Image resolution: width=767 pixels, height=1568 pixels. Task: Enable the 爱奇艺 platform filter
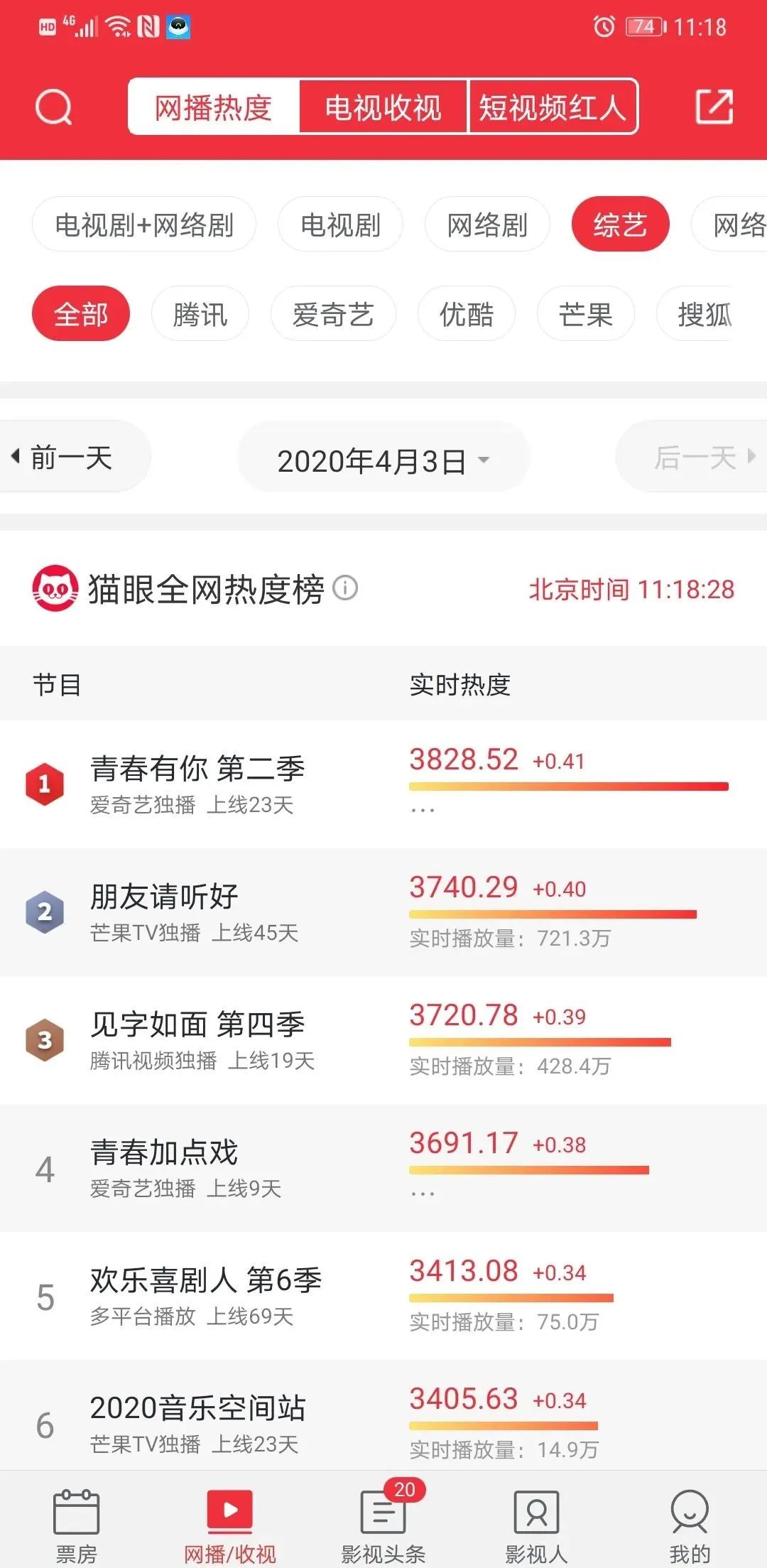click(333, 314)
